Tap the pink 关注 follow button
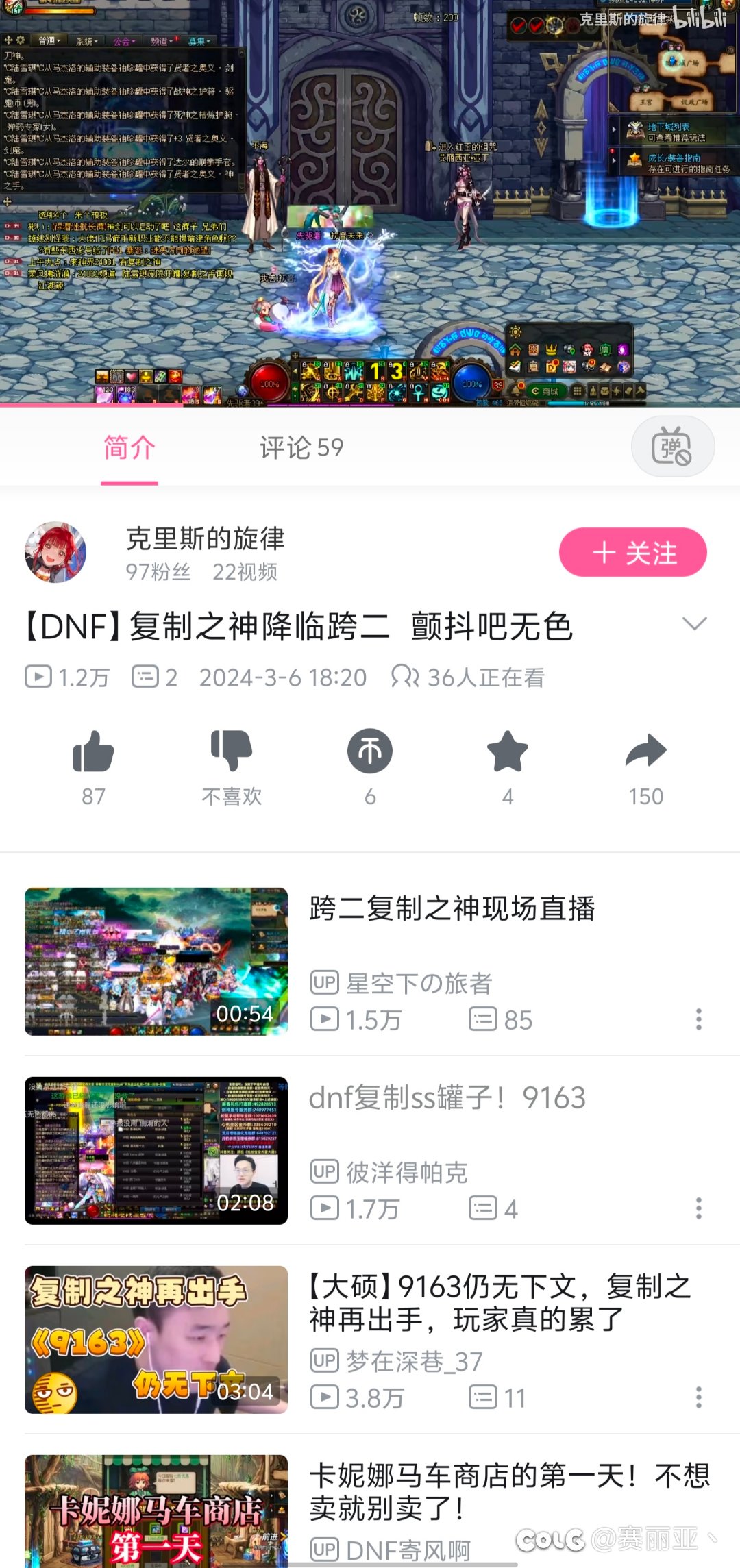This screenshot has width=740, height=1568. (632, 551)
